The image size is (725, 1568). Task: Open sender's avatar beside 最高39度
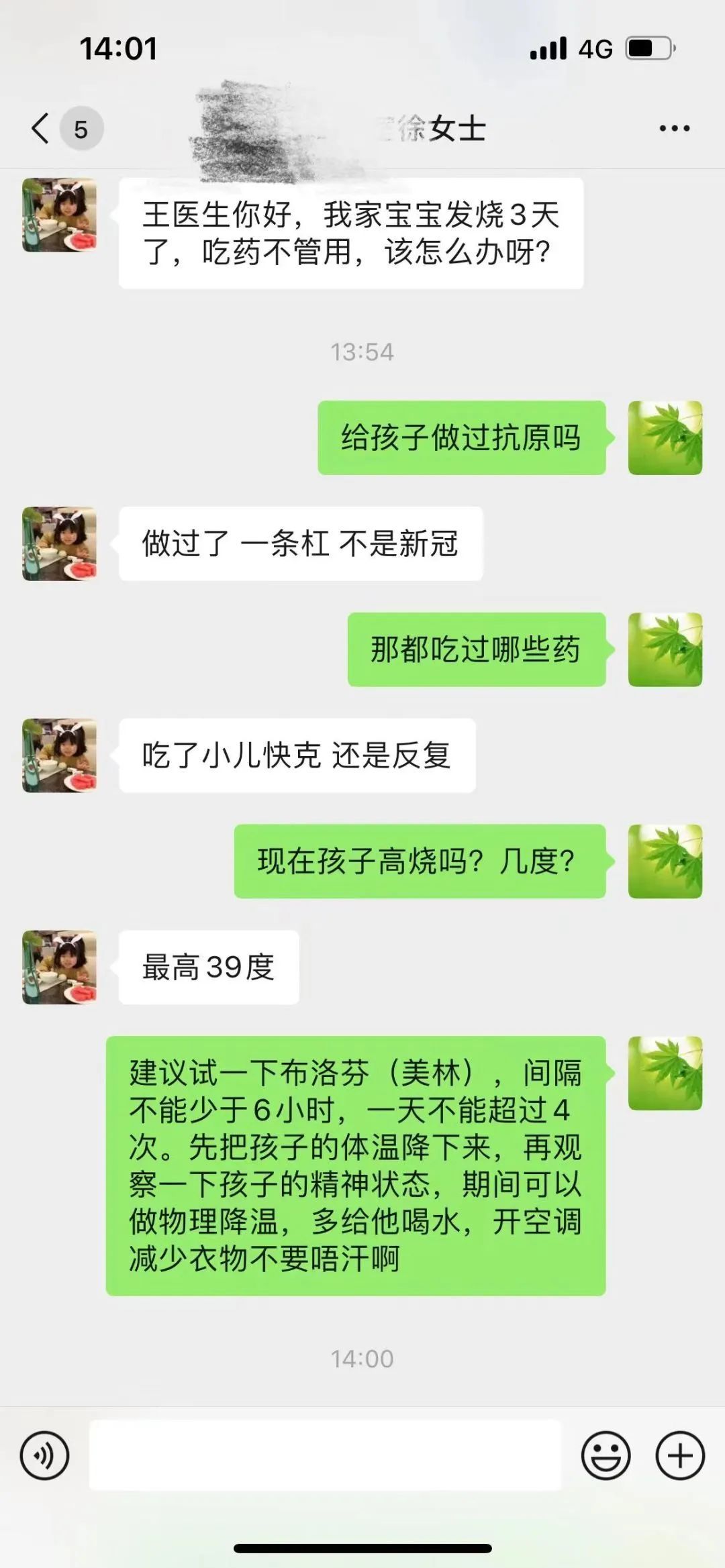click(x=60, y=967)
